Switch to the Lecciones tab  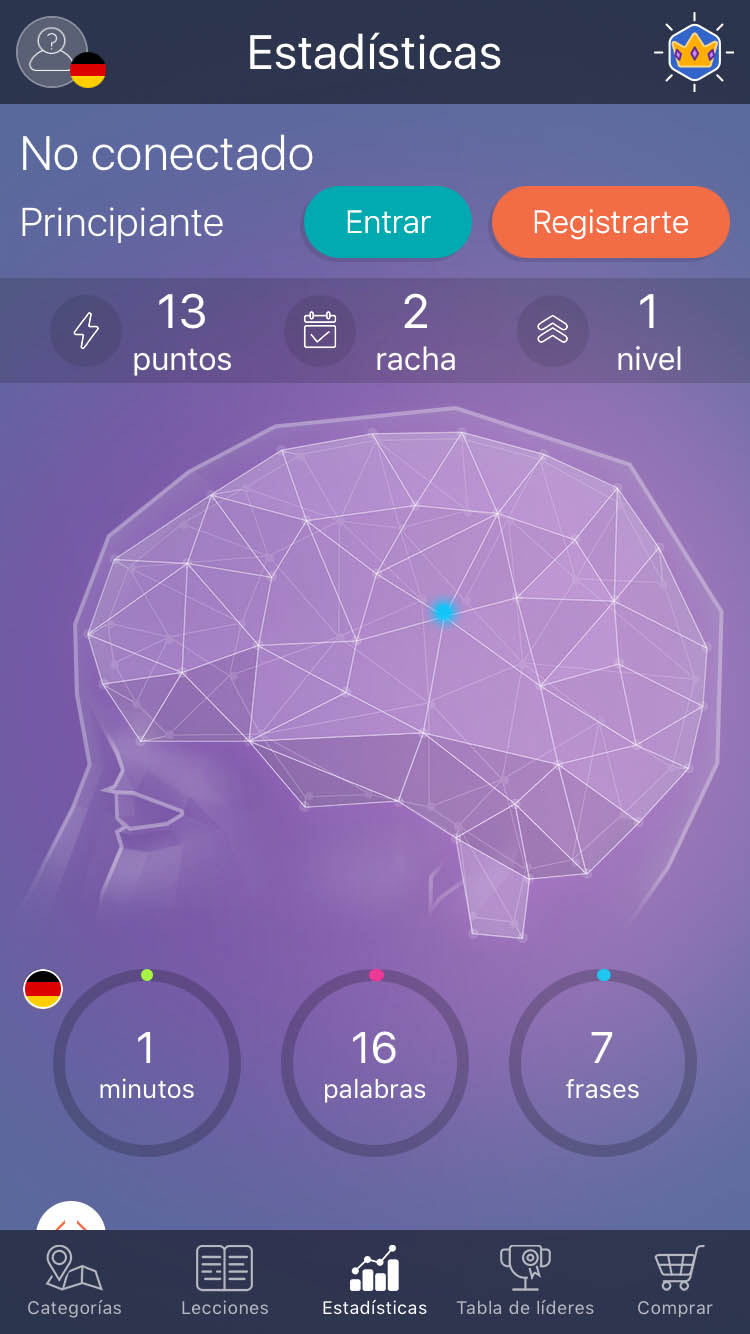tap(224, 1280)
